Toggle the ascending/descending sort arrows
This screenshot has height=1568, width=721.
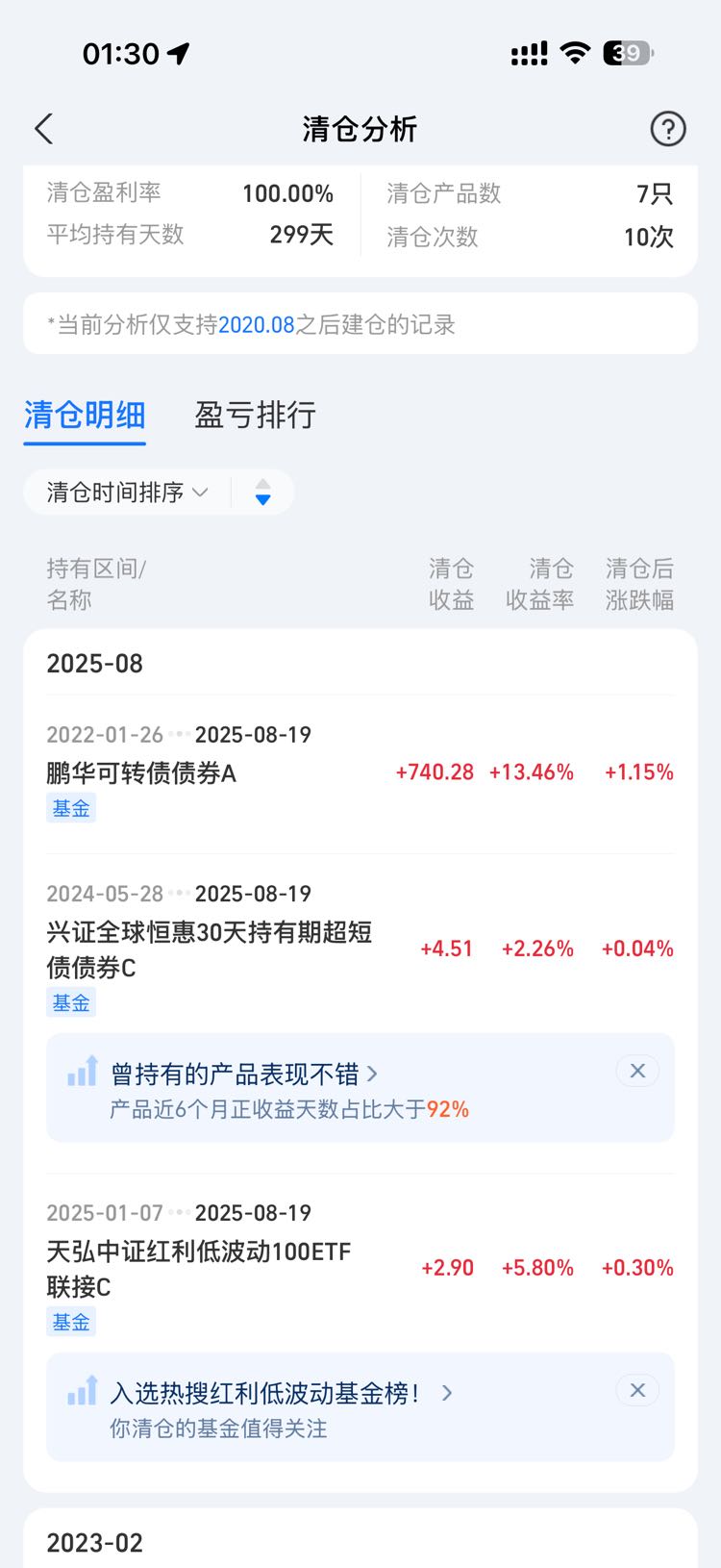point(262,493)
